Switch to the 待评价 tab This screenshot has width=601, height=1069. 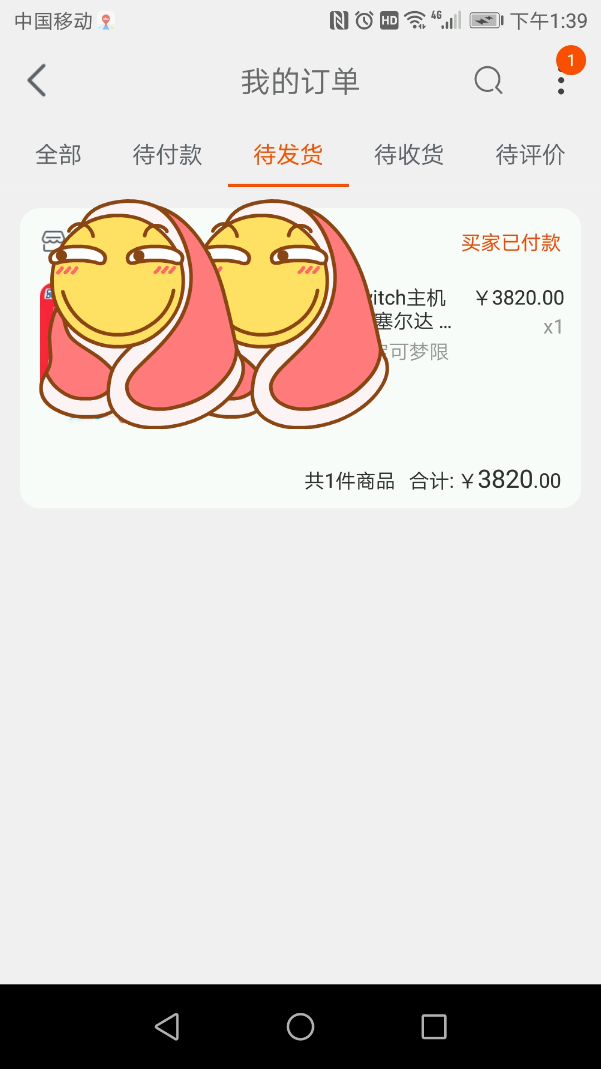click(x=530, y=155)
